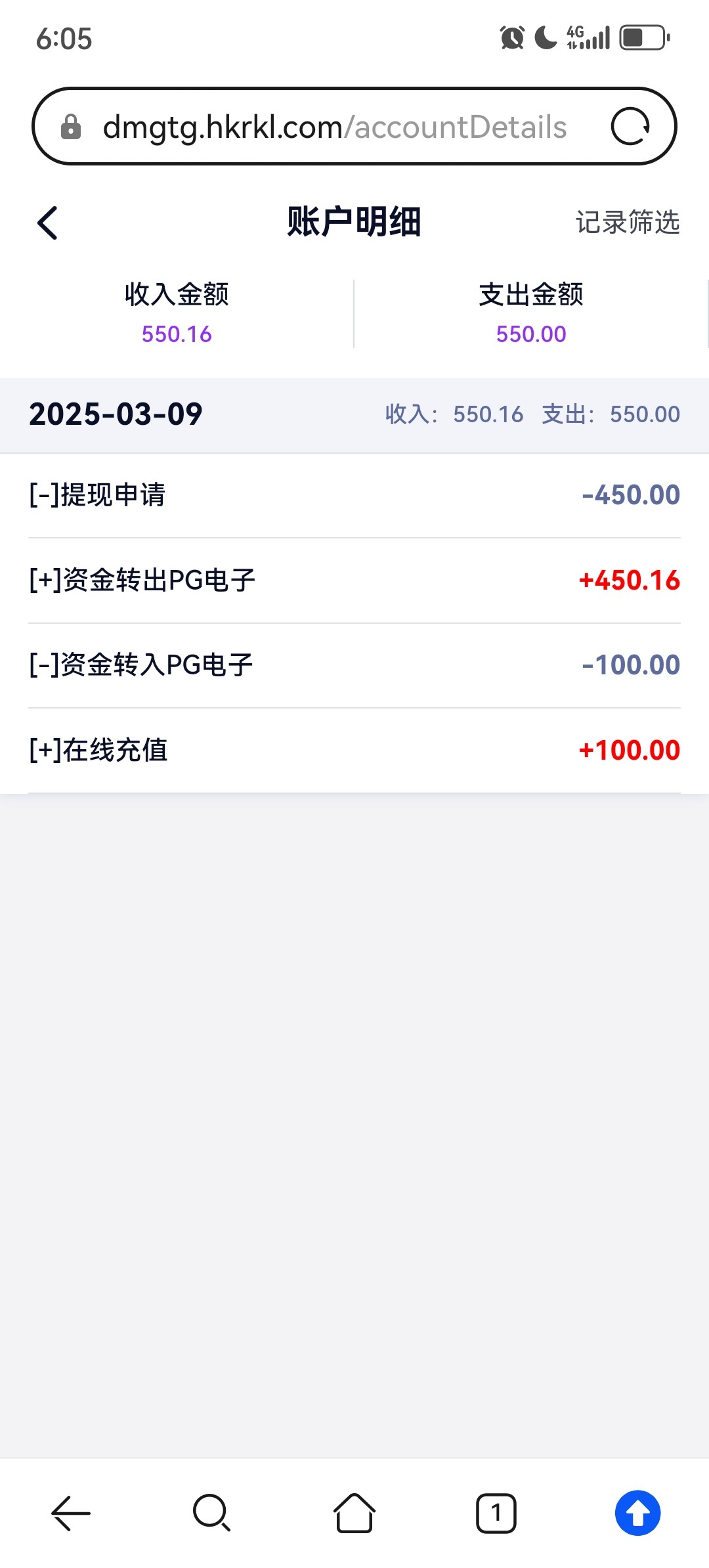The width and height of the screenshot is (709, 1568).
Task: Reload the page with the refresh icon
Action: [x=630, y=126]
